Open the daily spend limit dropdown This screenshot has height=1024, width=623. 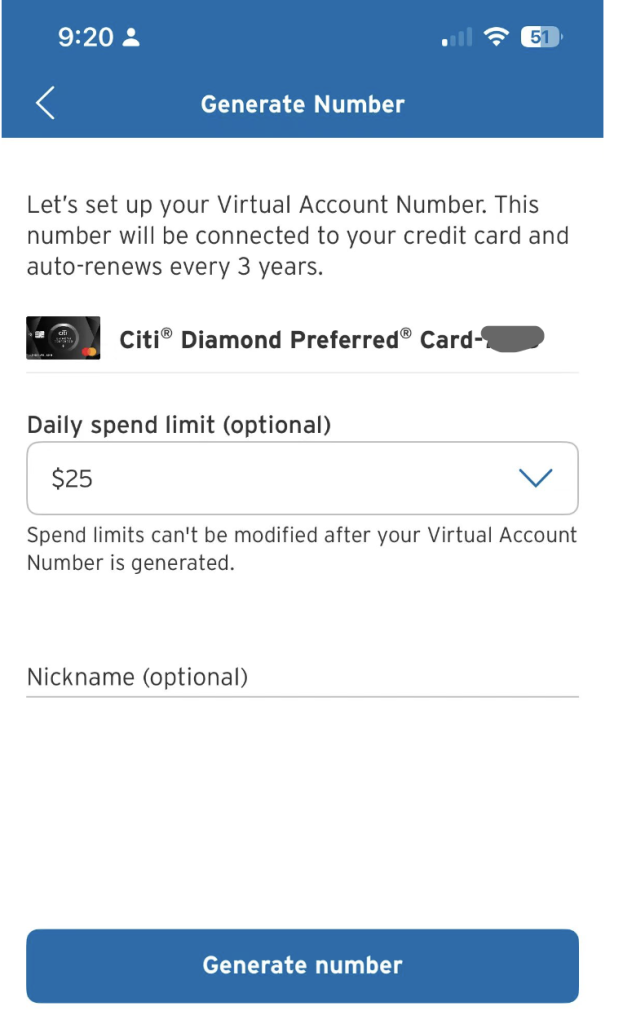[x=302, y=478]
